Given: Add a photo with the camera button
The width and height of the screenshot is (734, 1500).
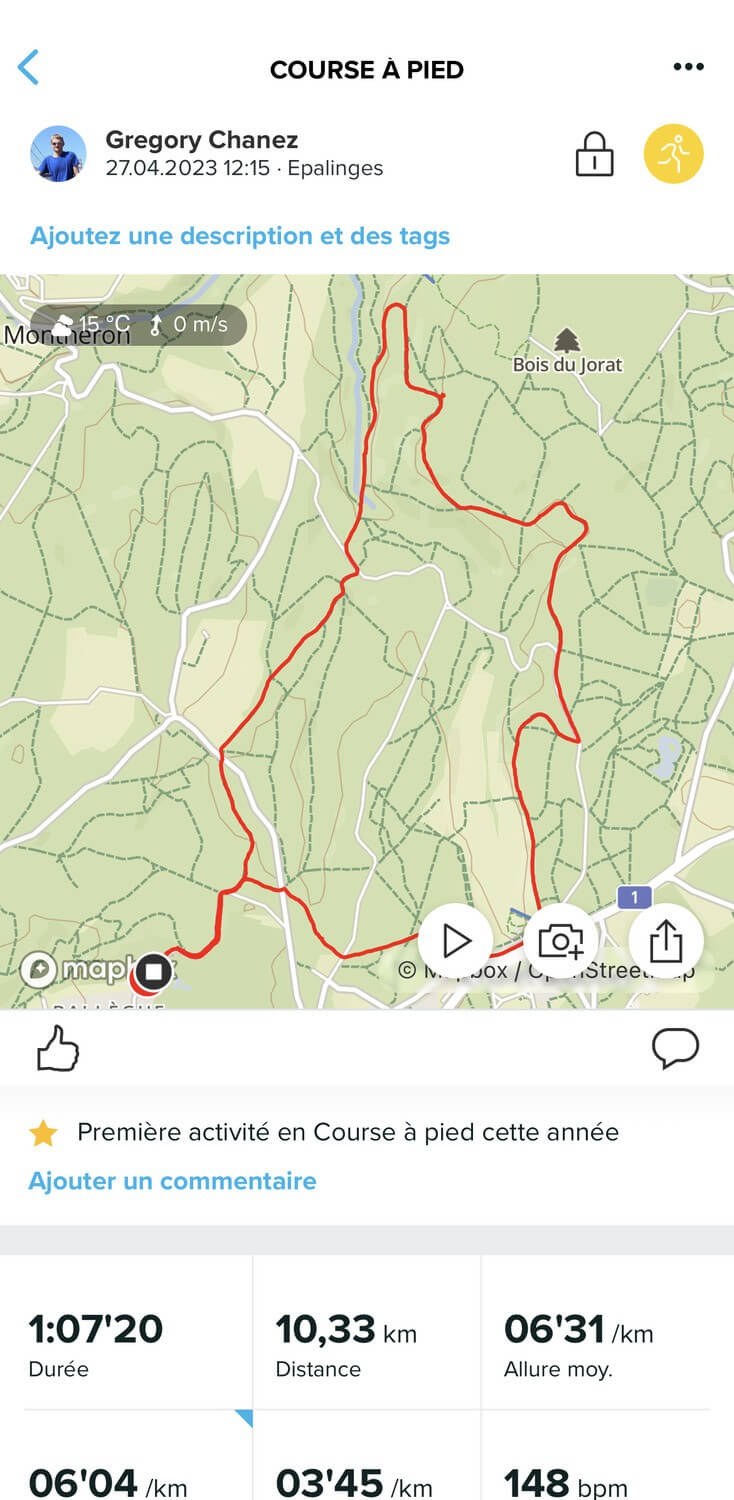Looking at the screenshot, I should [x=561, y=941].
